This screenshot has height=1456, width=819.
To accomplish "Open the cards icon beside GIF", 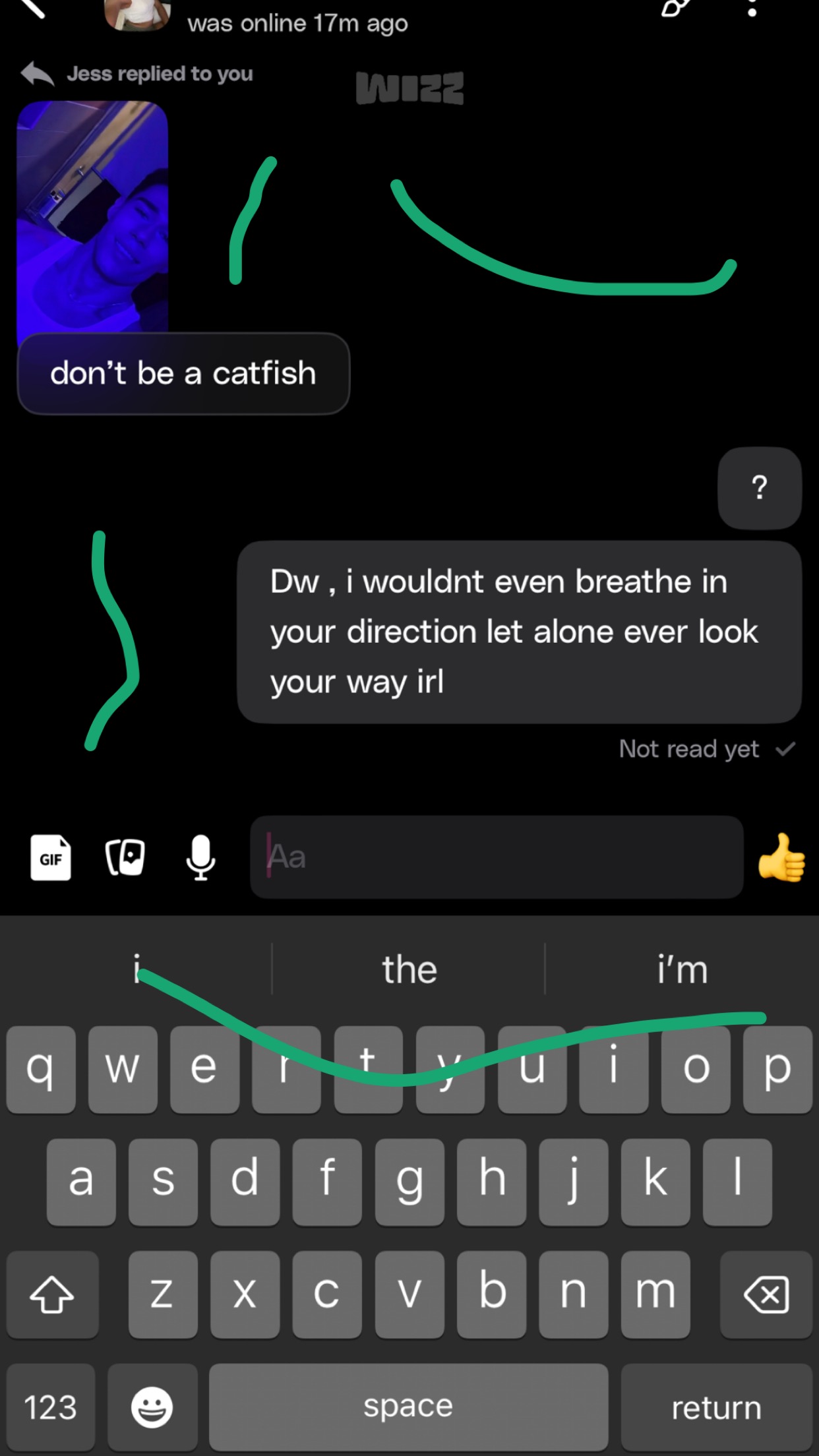I will tap(125, 857).
